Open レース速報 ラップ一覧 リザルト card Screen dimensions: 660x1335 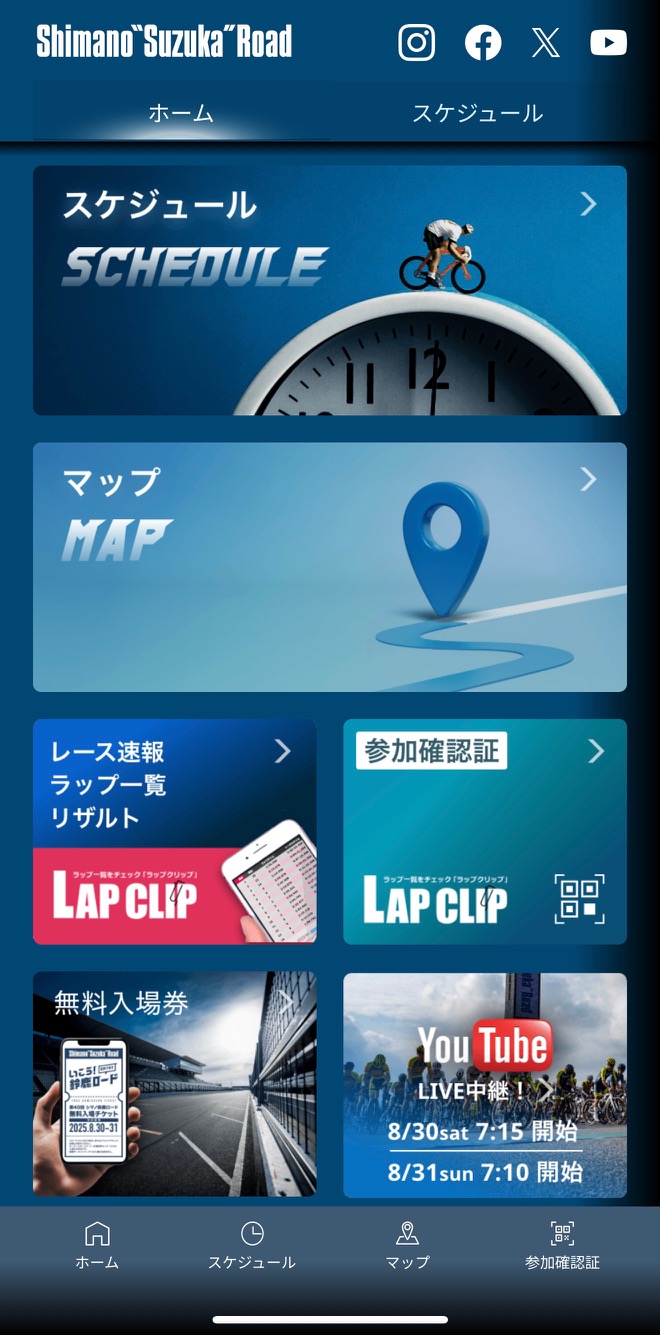click(175, 831)
